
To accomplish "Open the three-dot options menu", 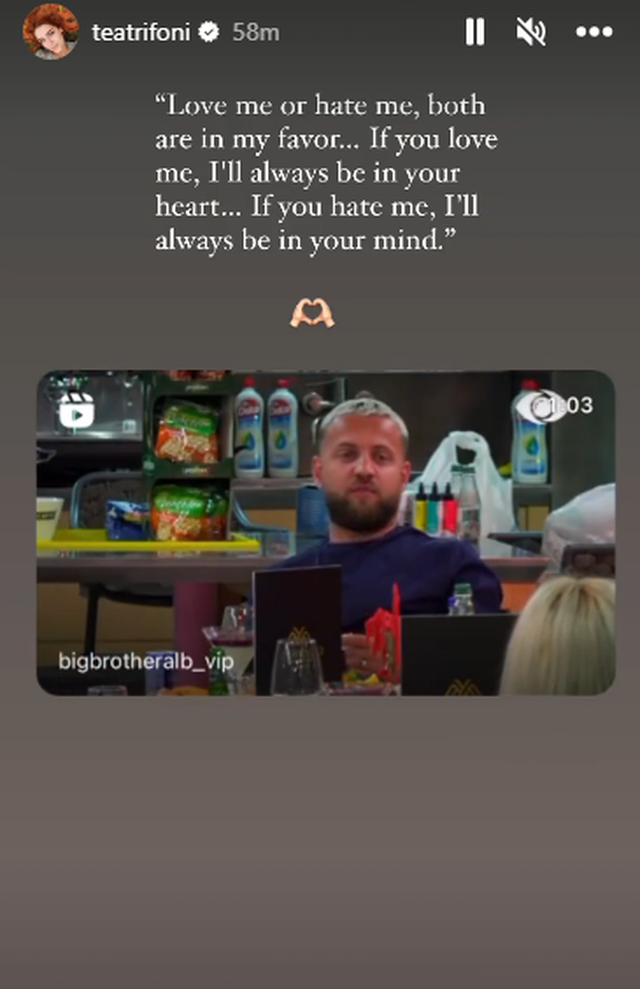I will click(594, 33).
